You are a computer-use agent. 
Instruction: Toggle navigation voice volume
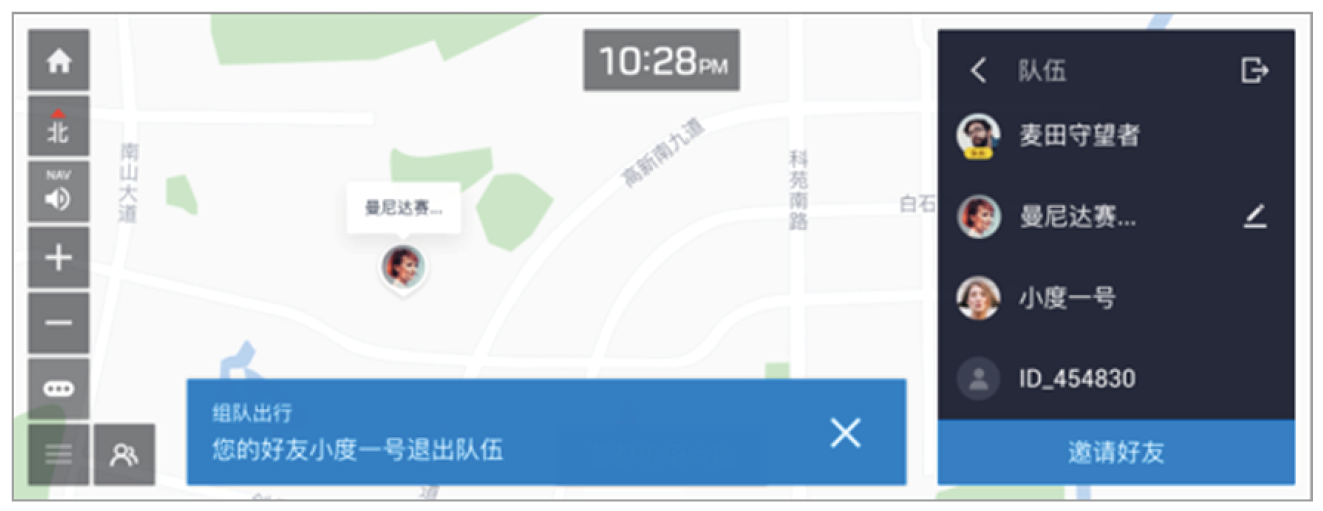click(x=59, y=192)
